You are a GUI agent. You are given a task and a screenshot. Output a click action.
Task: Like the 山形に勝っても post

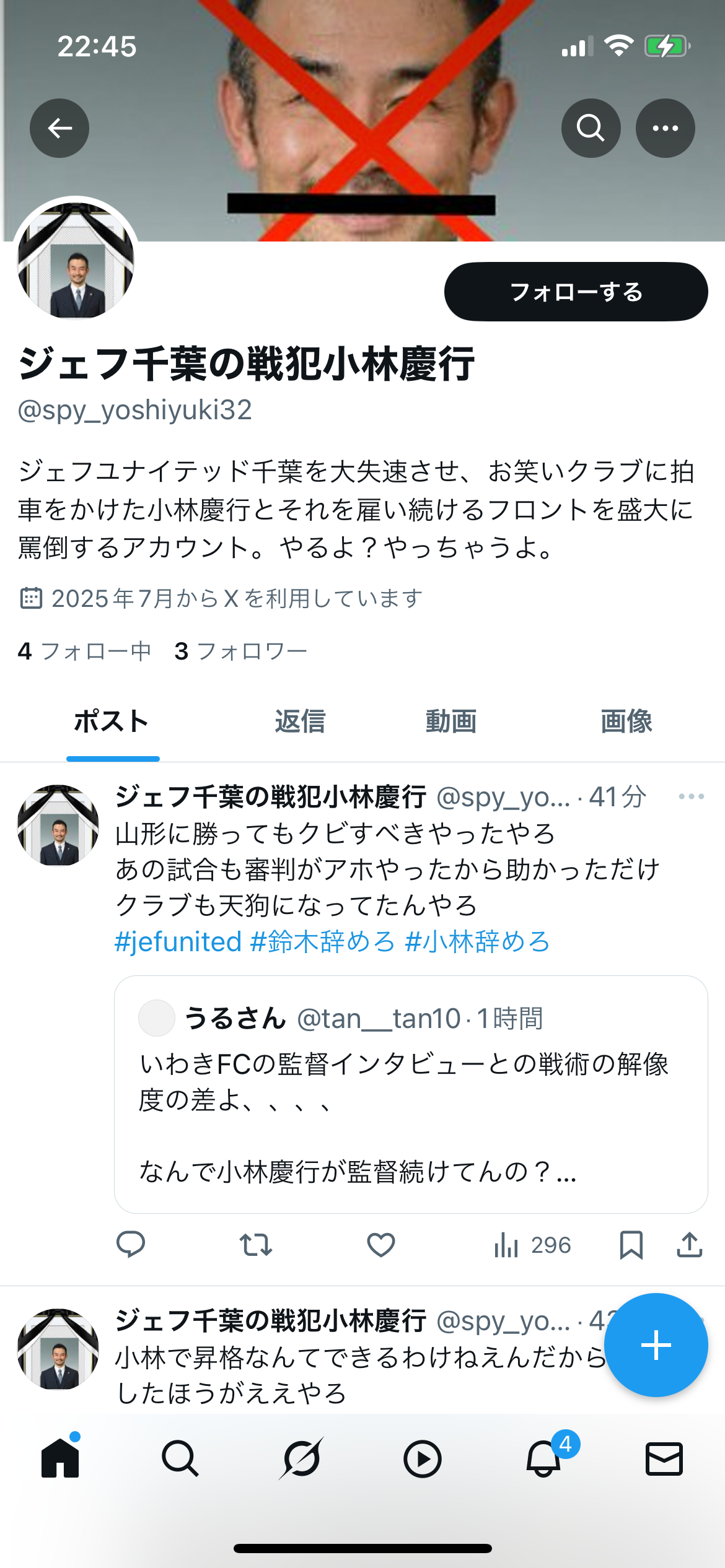[x=381, y=1245]
